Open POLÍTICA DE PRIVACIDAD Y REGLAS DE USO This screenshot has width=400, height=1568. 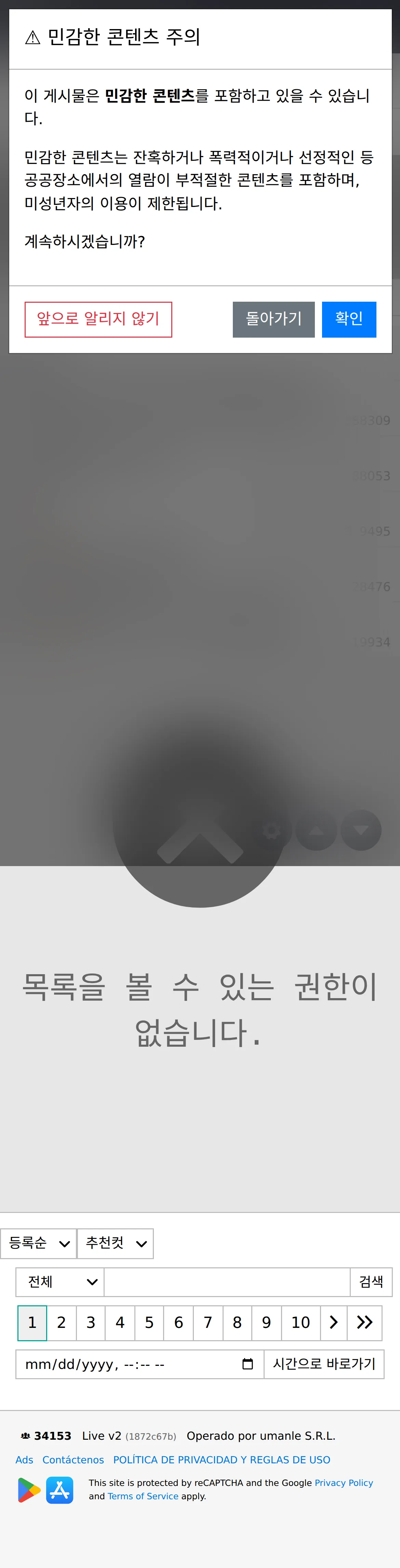(222, 1460)
